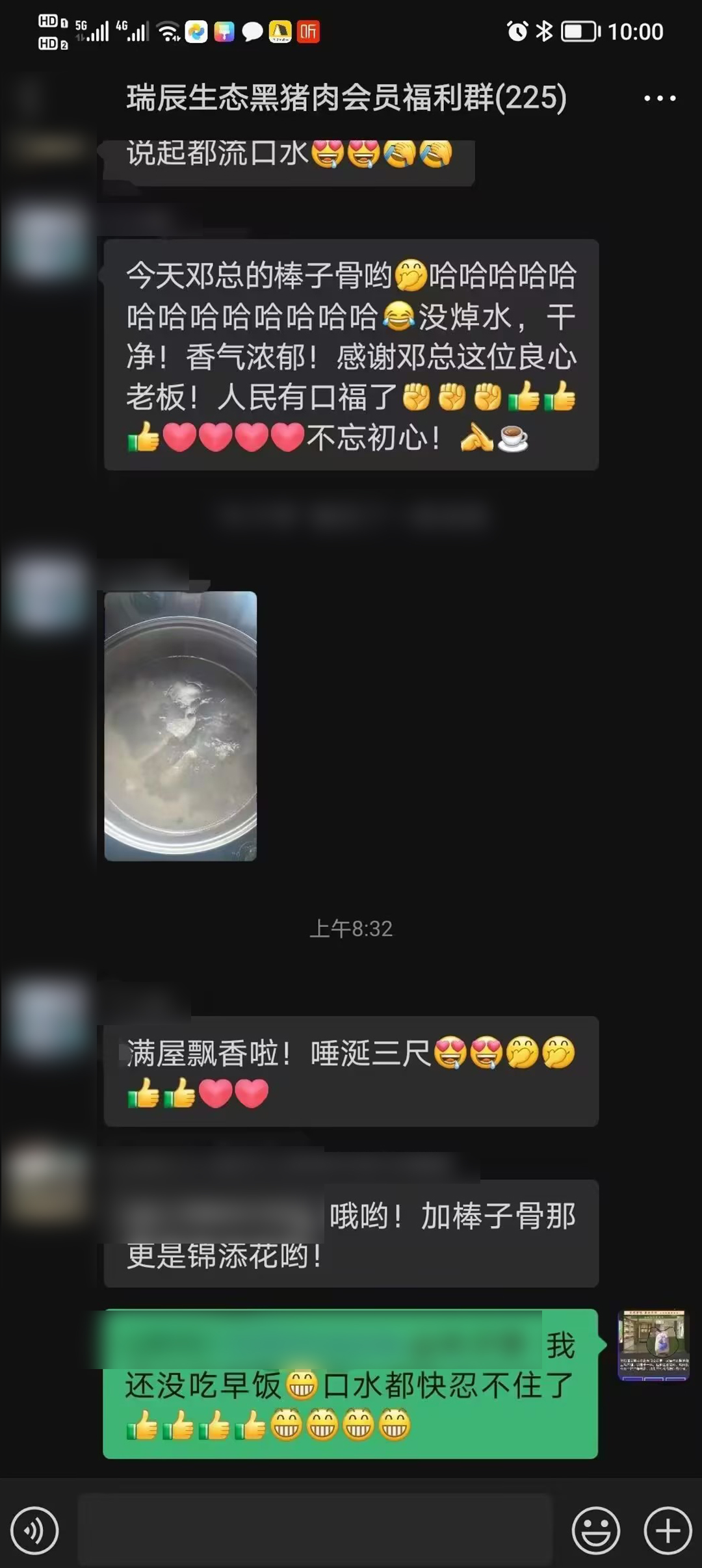702x1568 pixels.
Task: Open the group chat overflow menu
Action: point(659,99)
